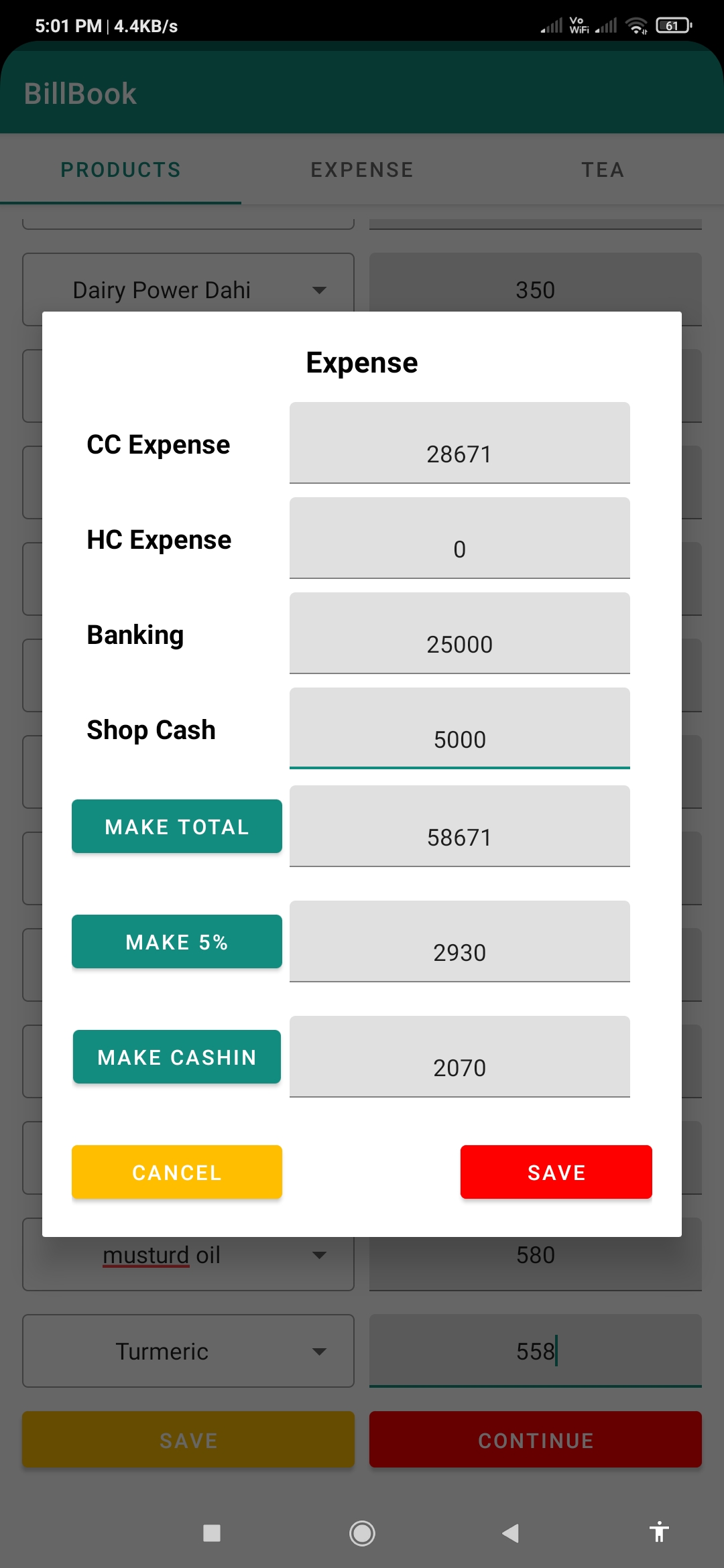Viewport: 724px width, 1568px height.
Task: Tap the Turmeric price field showing 558
Action: click(535, 1351)
